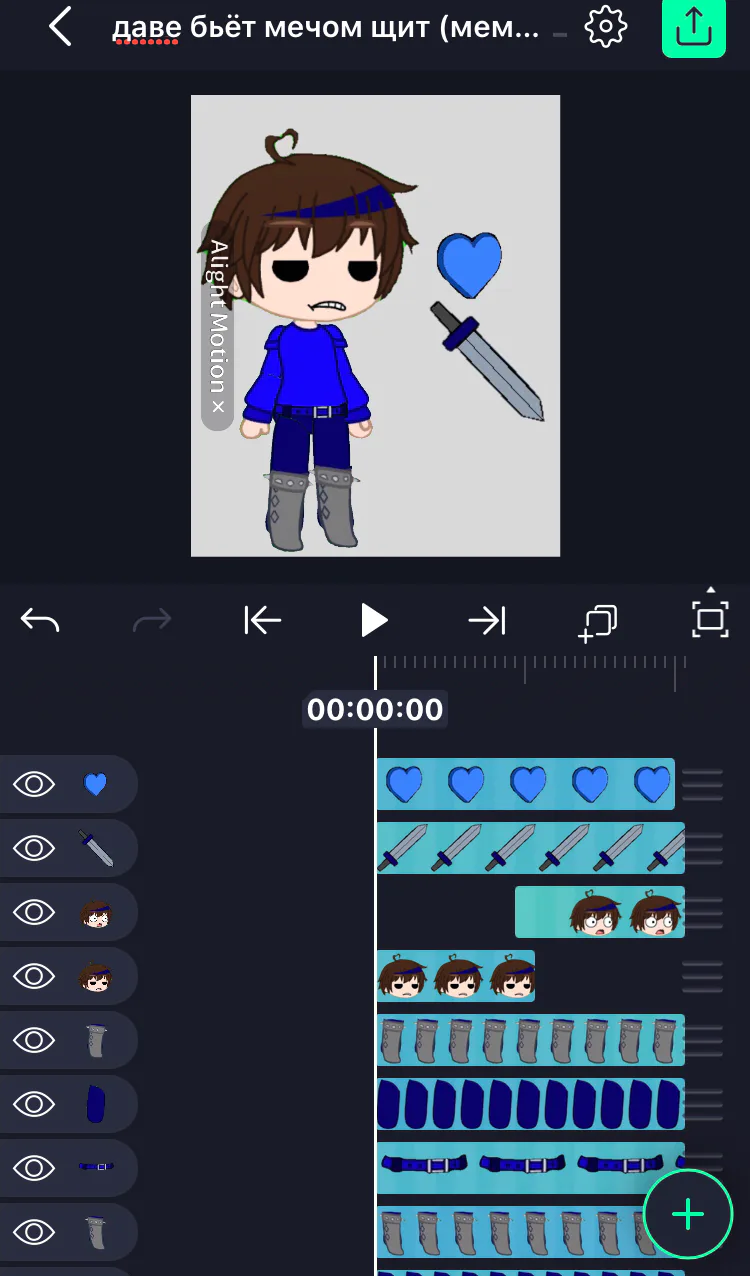Play the animation preview
This screenshot has height=1276, width=750.
(x=374, y=620)
